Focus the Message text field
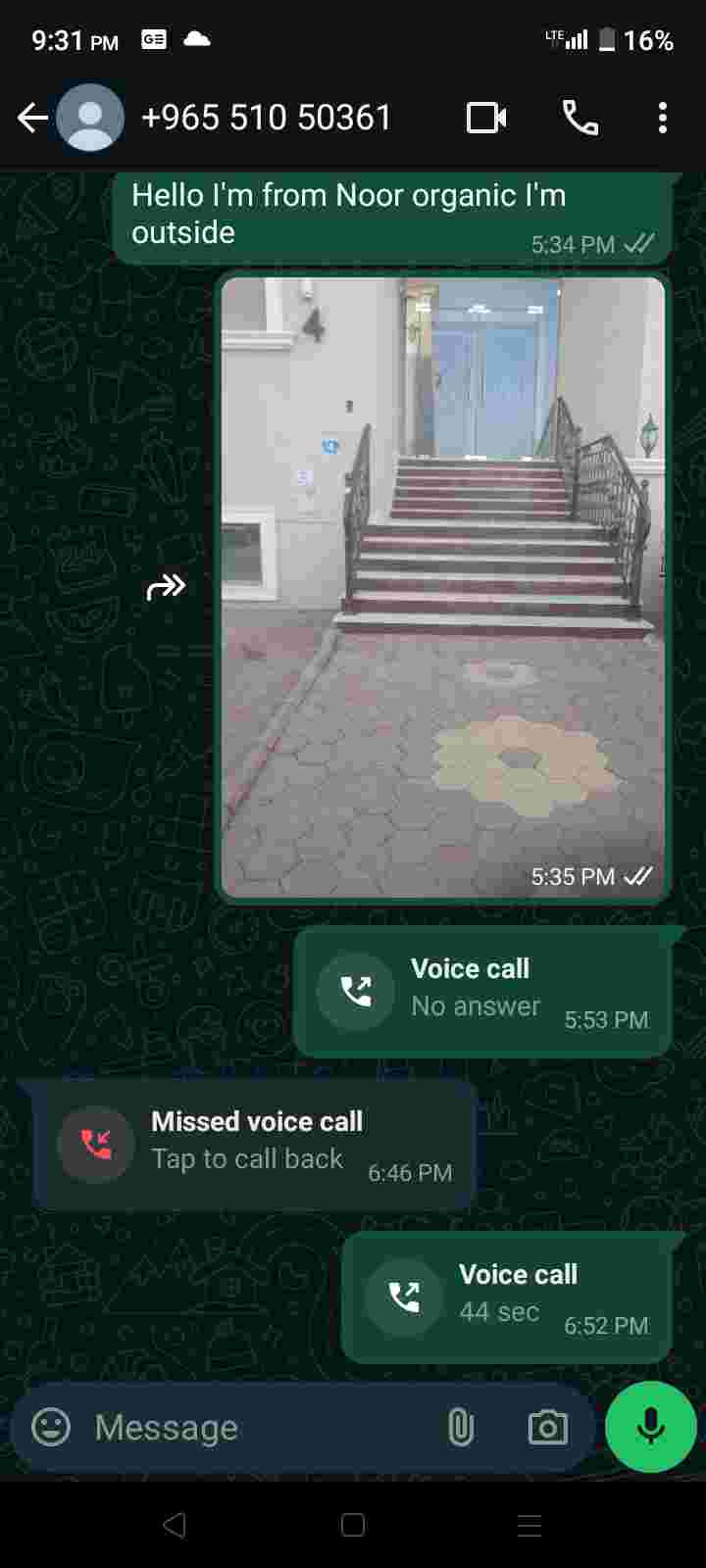Screen dimensions: 706x1568 [x=255, y=1428]
